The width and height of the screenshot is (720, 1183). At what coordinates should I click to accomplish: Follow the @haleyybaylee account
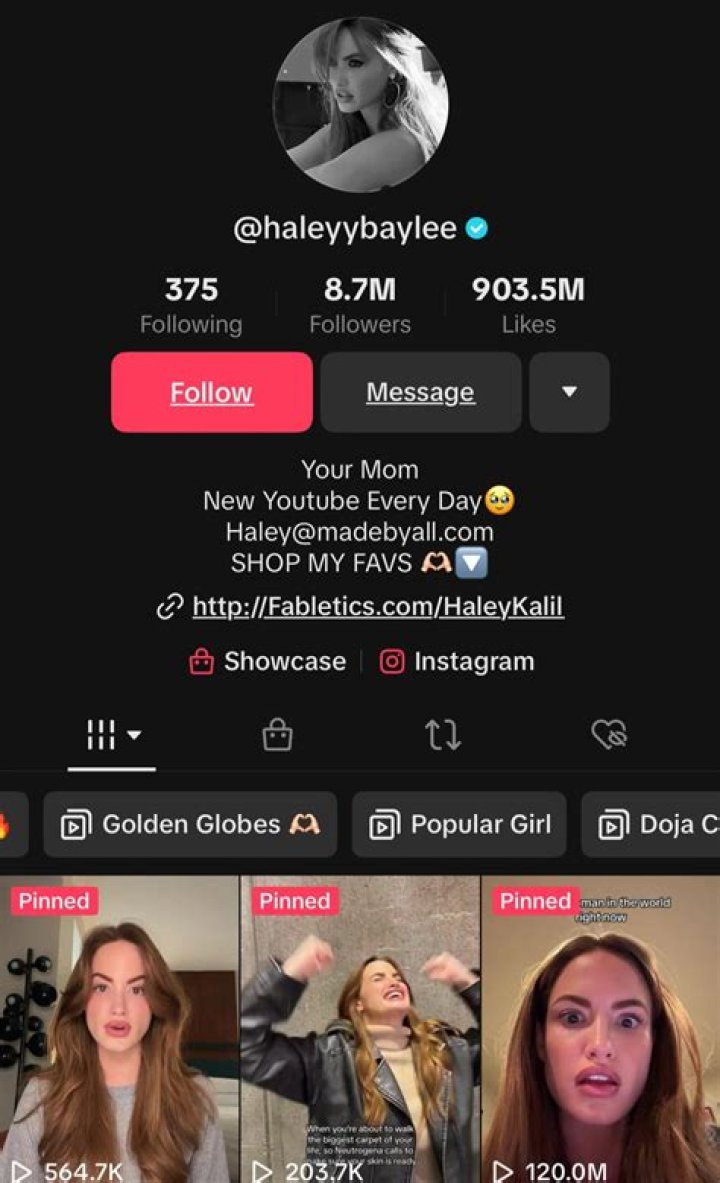(211, 392)
